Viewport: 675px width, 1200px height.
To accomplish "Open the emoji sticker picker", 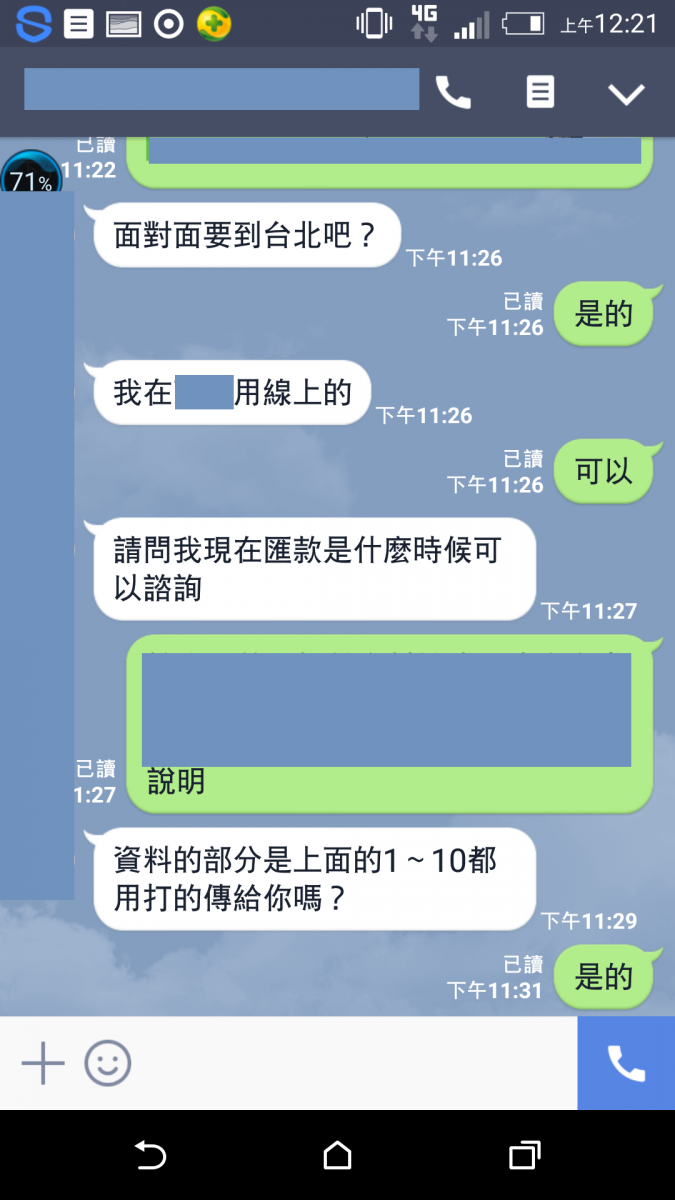I will click(108, 1063).
